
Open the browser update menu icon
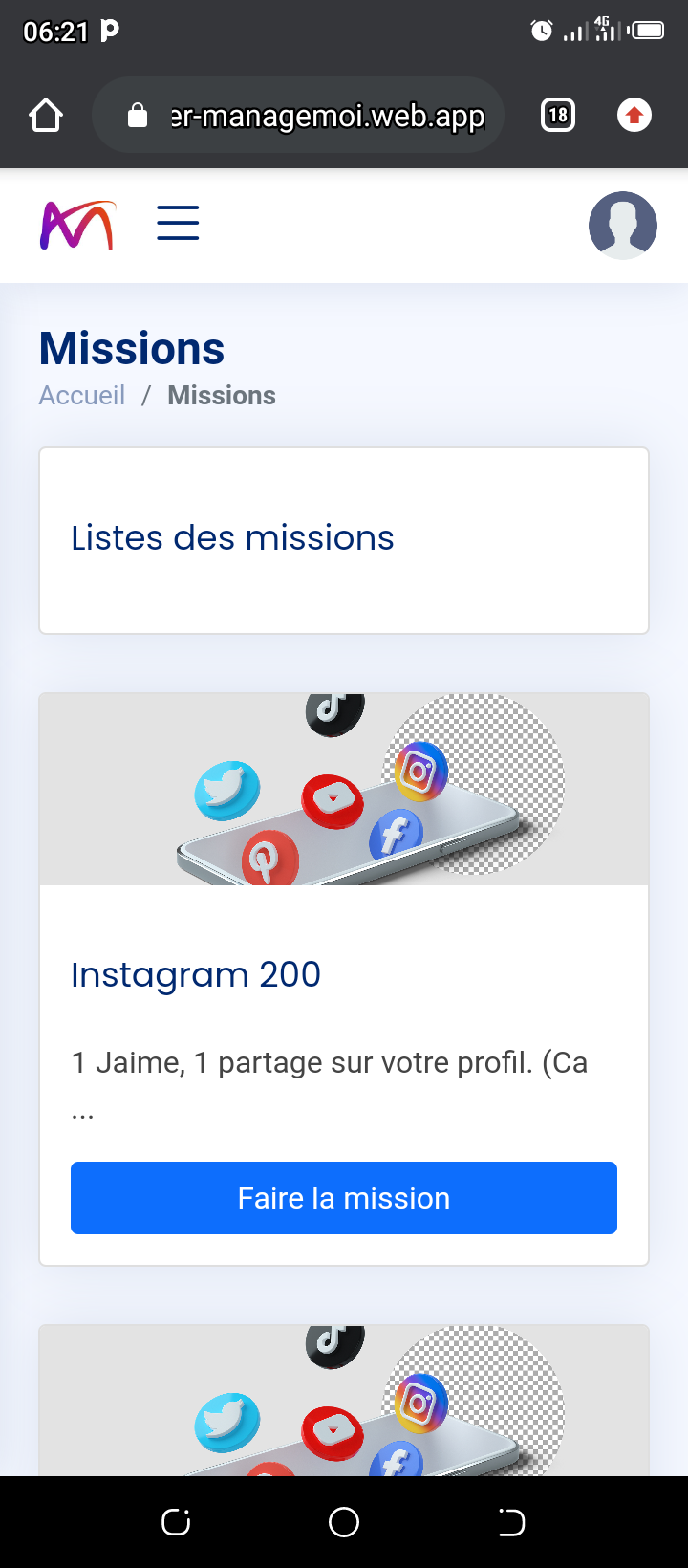pyautogui.click(x=634, y=116)
